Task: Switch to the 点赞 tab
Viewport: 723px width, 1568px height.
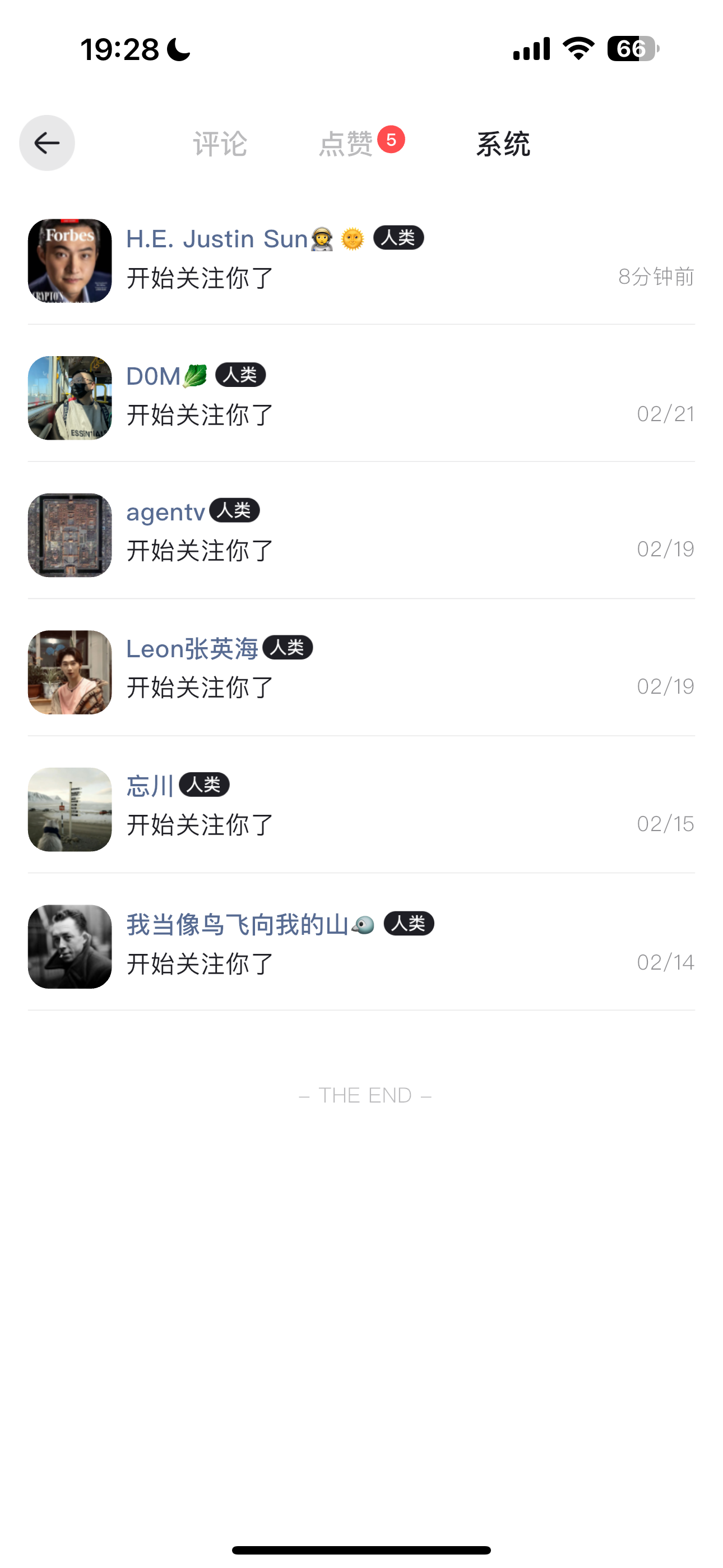Action: coord(346,144)
